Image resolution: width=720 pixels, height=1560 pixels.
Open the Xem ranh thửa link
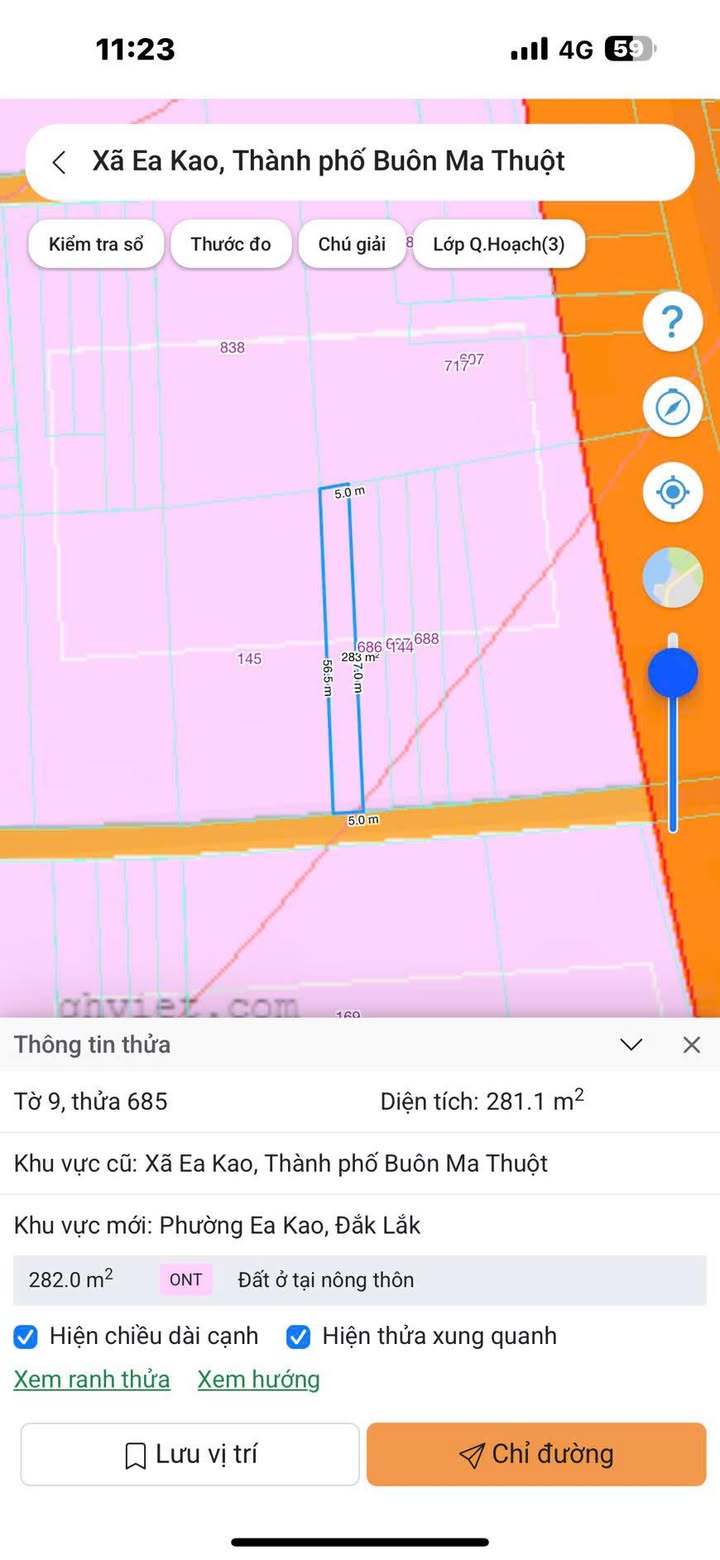pyautogui.click(x=92, y=1380)
